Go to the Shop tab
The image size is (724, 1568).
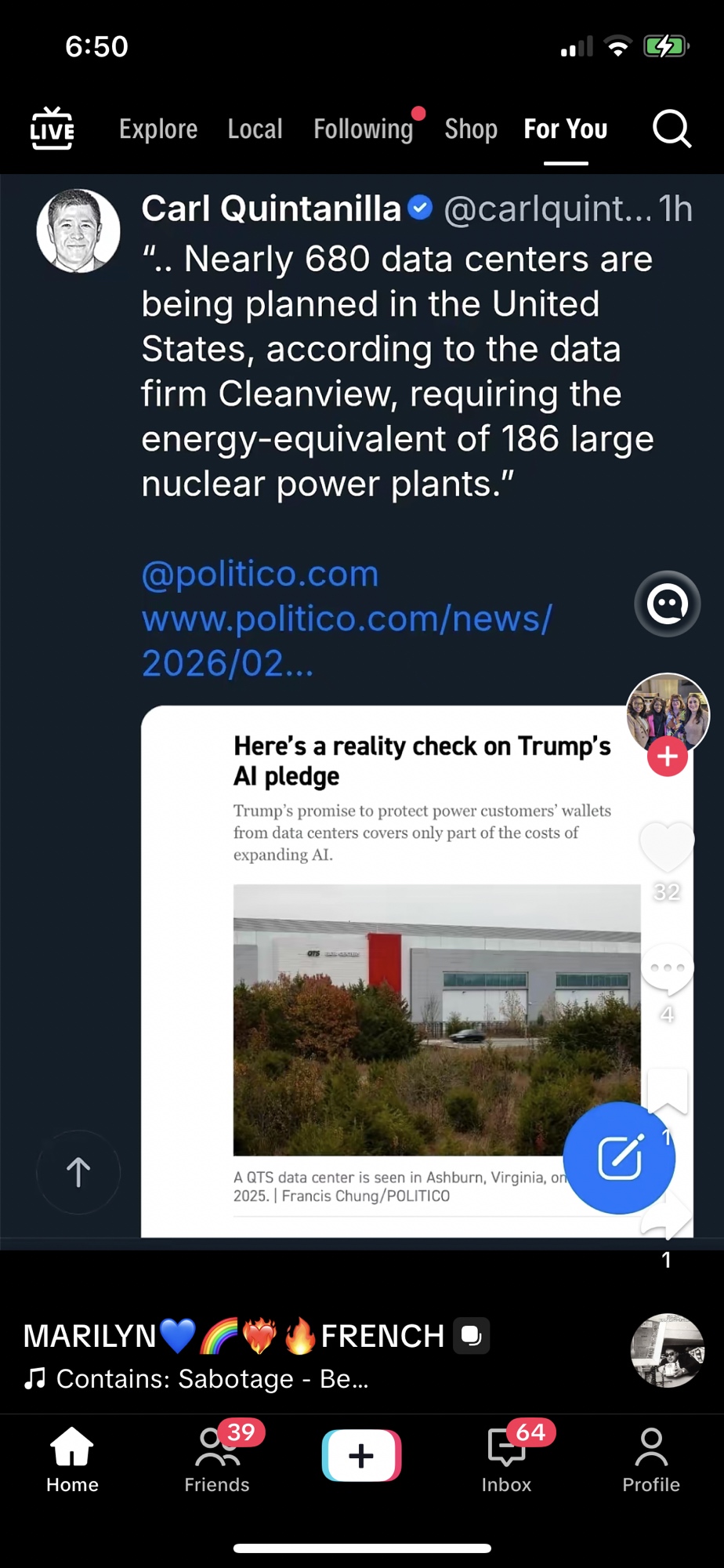coord(471,129)
